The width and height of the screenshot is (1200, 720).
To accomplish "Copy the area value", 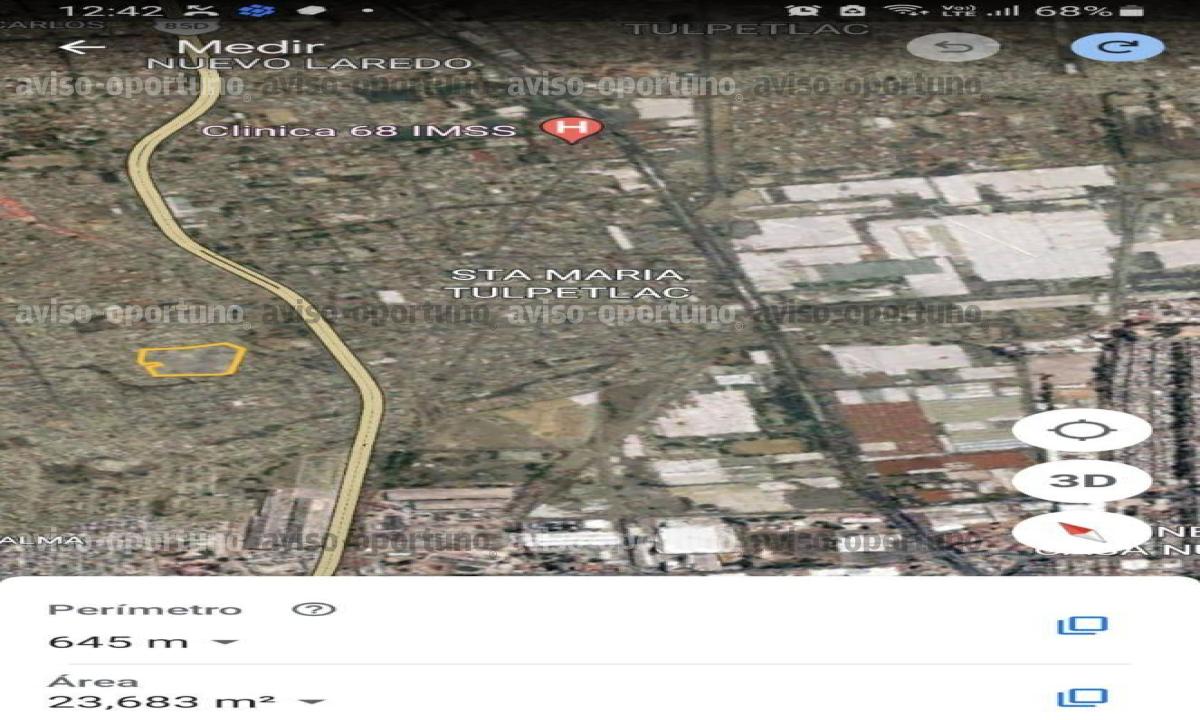I will (x=1082, y=698).
